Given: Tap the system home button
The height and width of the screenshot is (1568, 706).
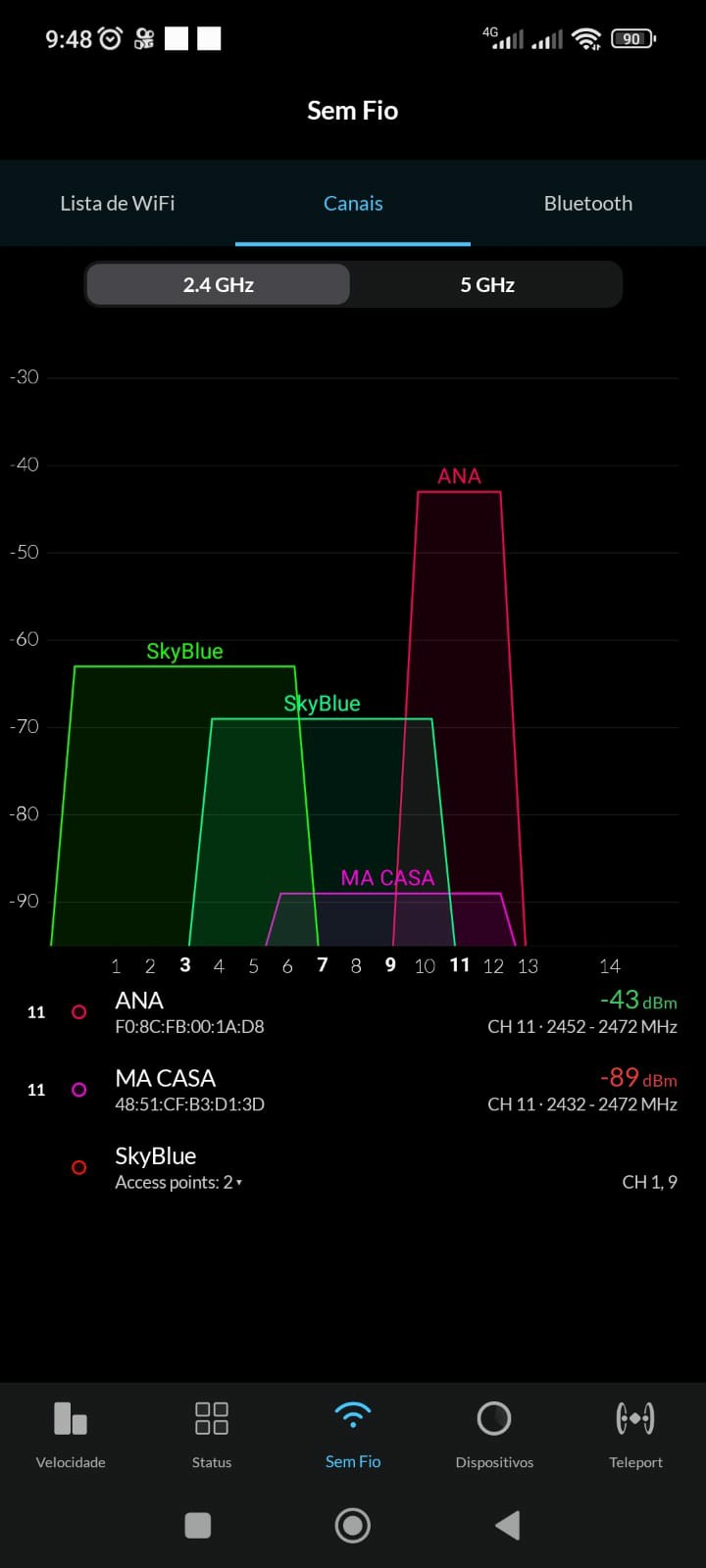Looking at the screenshot, I should coord(353,1525).
